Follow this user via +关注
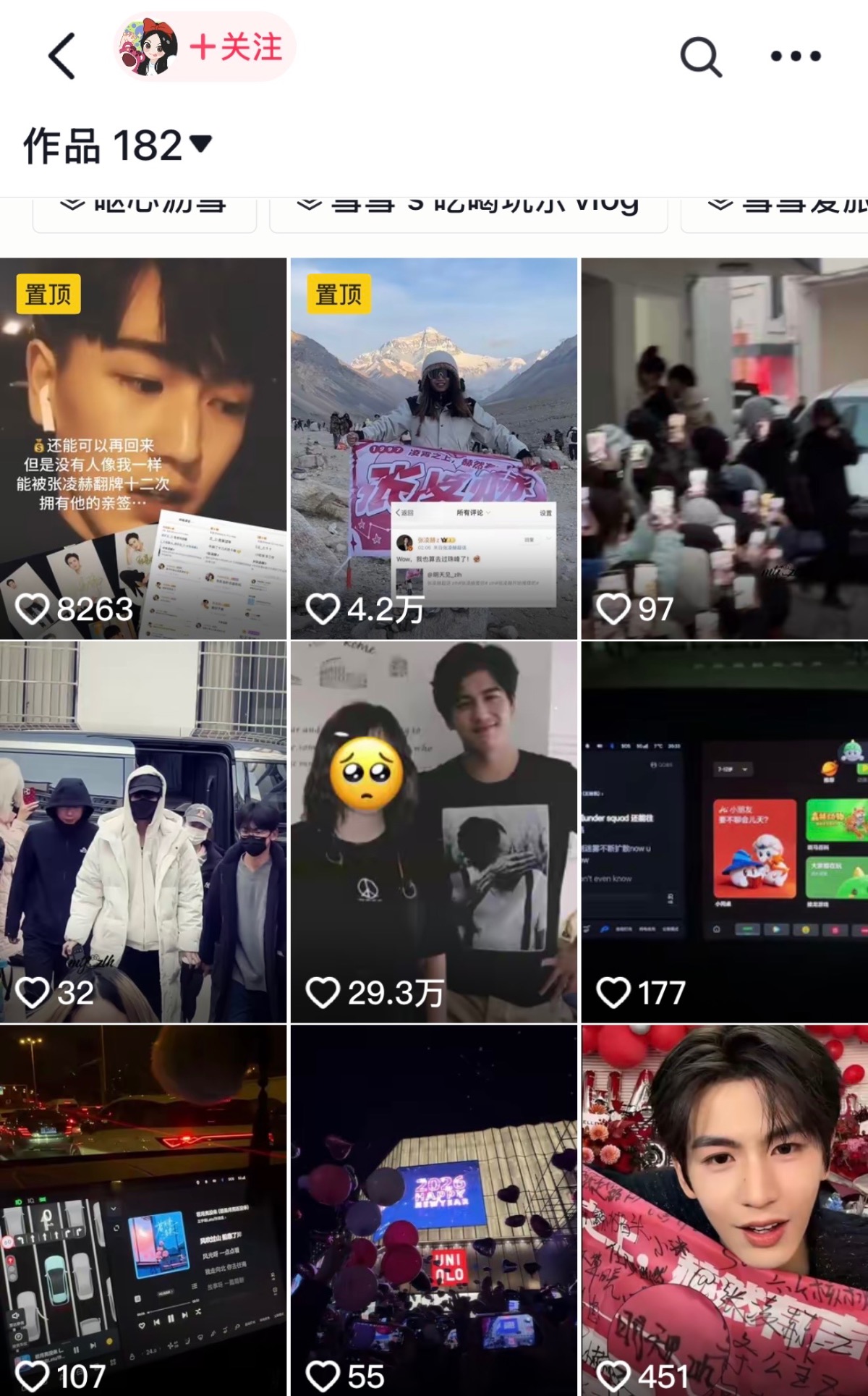The height and width of the screenshot is (1396, 868). click(234, 48)
